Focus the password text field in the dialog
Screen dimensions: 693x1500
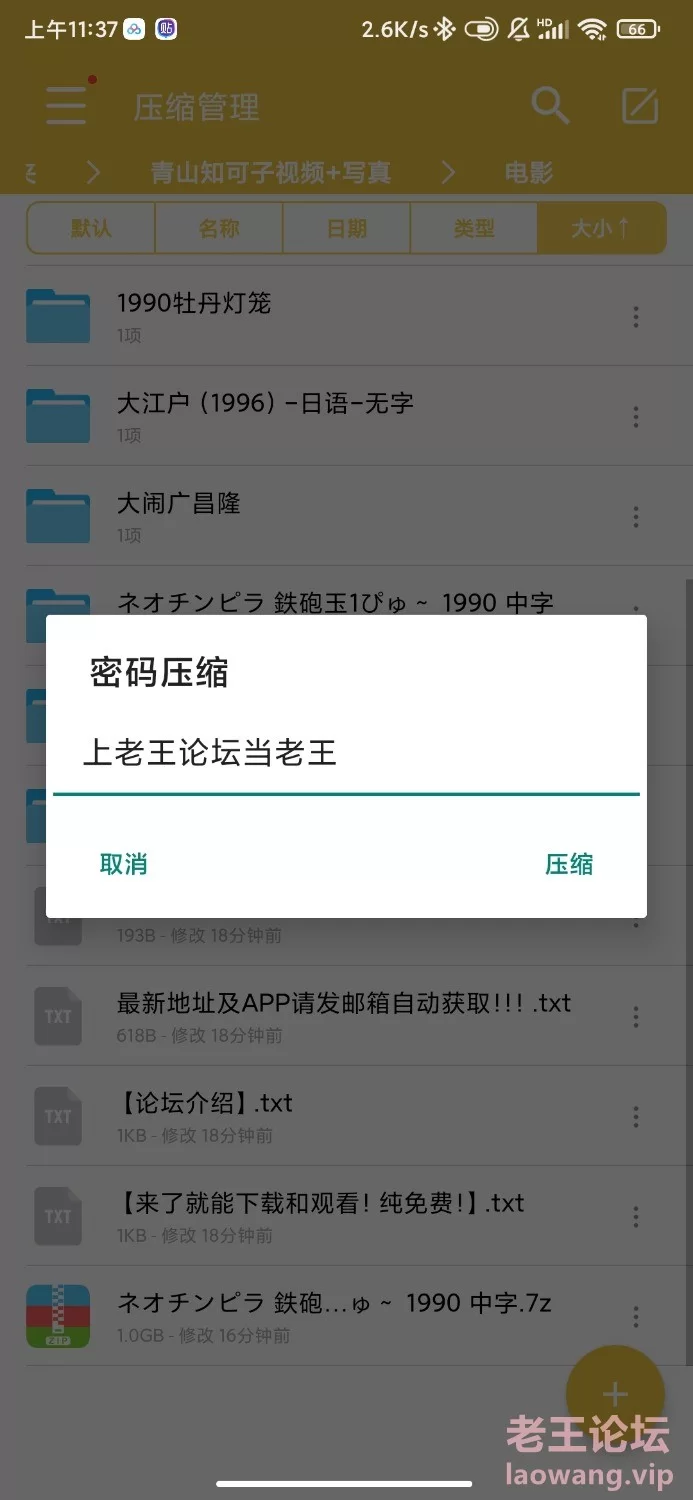(x=346, y=755)
